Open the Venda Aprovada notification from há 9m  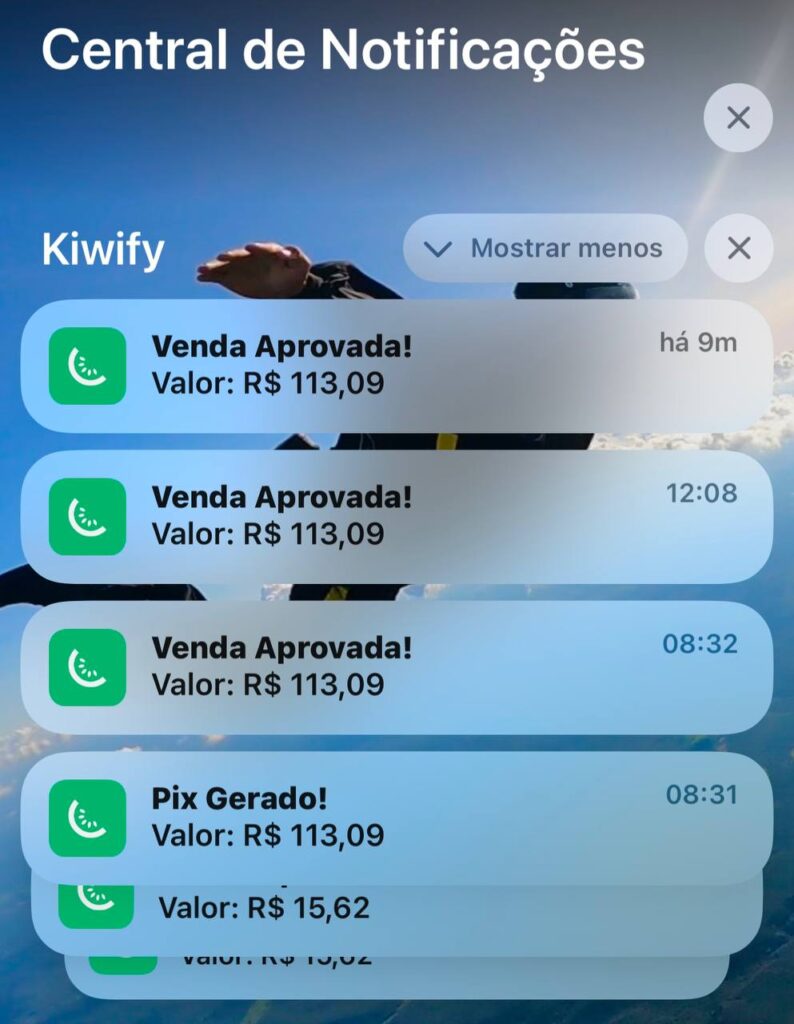396,366
